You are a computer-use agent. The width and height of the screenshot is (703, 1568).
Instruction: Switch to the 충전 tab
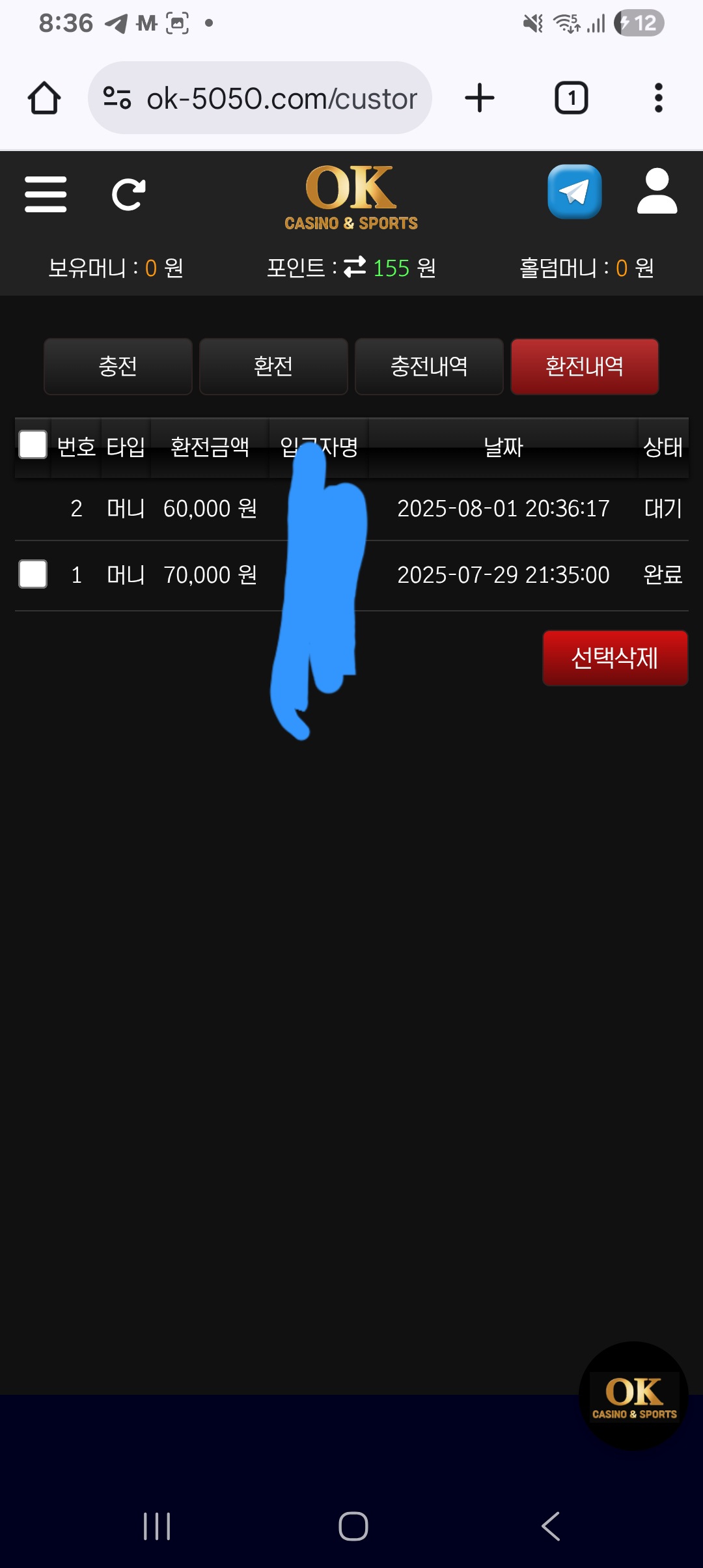118,367
